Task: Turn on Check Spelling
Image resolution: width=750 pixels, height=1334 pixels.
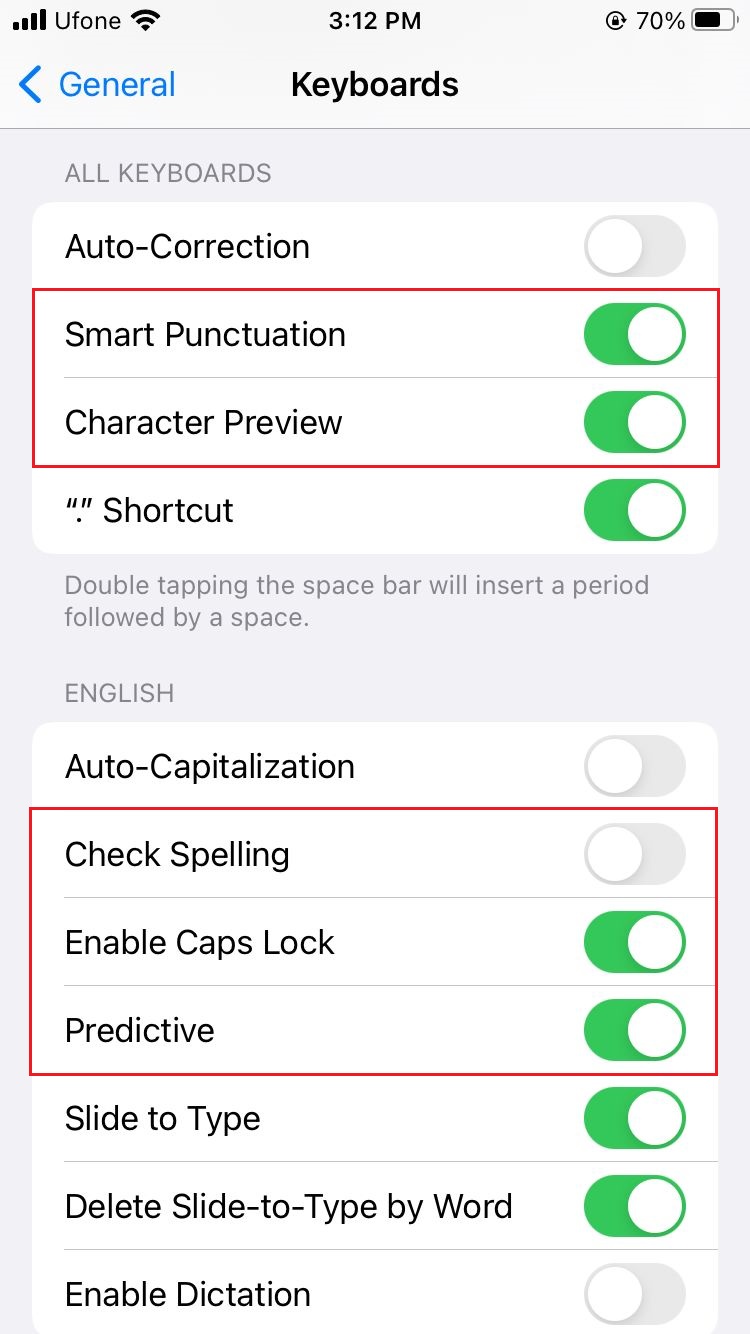Action: click(x=634, y=854)
